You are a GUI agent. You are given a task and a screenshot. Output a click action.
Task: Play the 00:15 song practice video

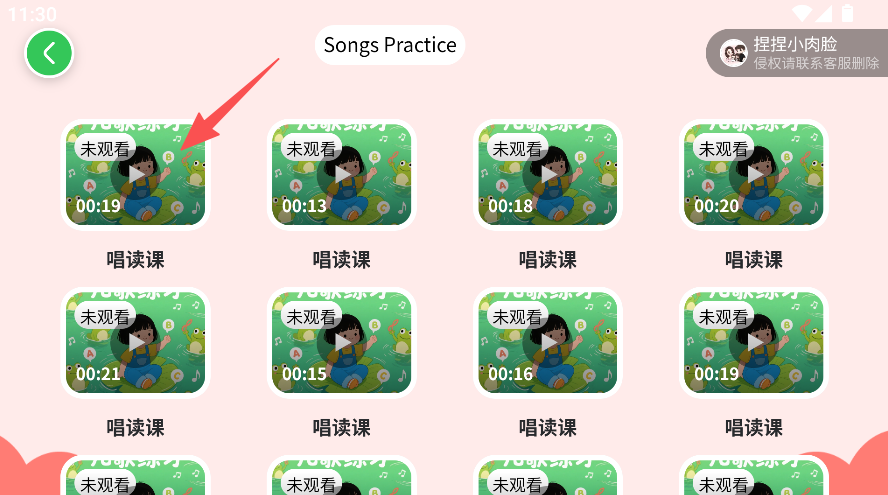pos(342,342)
